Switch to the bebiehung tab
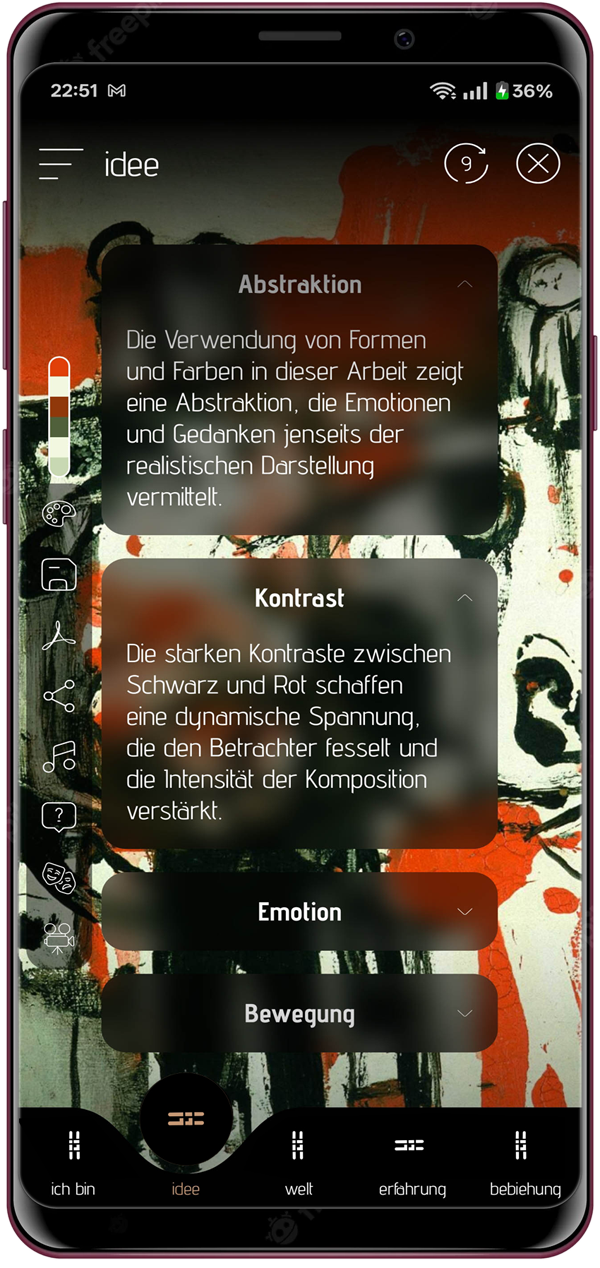This screenshot has height=1268, width=600. [524, 1160]
